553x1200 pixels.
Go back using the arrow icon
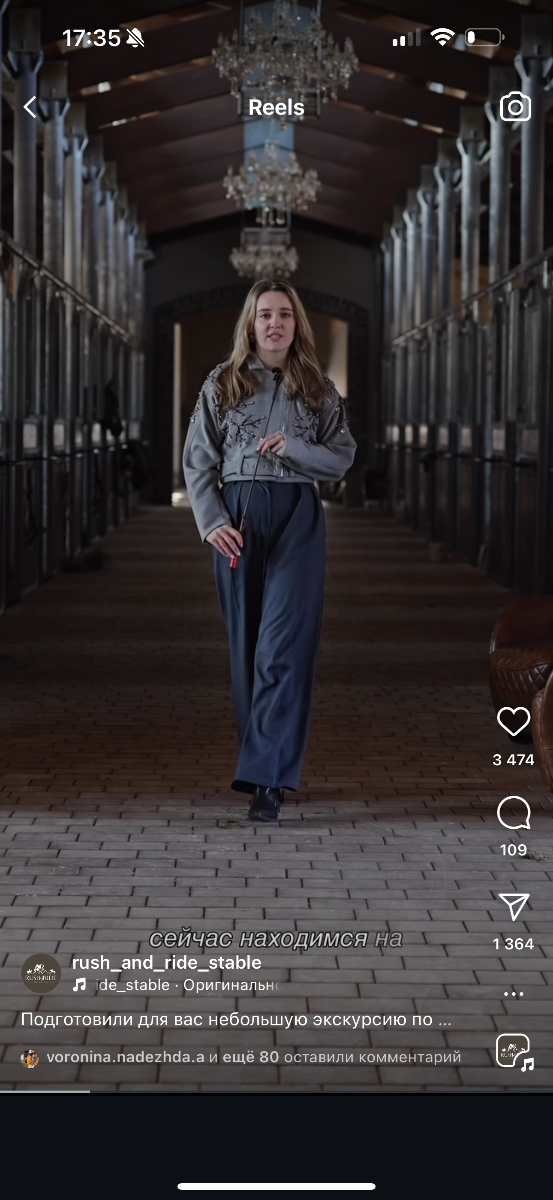pyautogui.click(x=30, y=107)
